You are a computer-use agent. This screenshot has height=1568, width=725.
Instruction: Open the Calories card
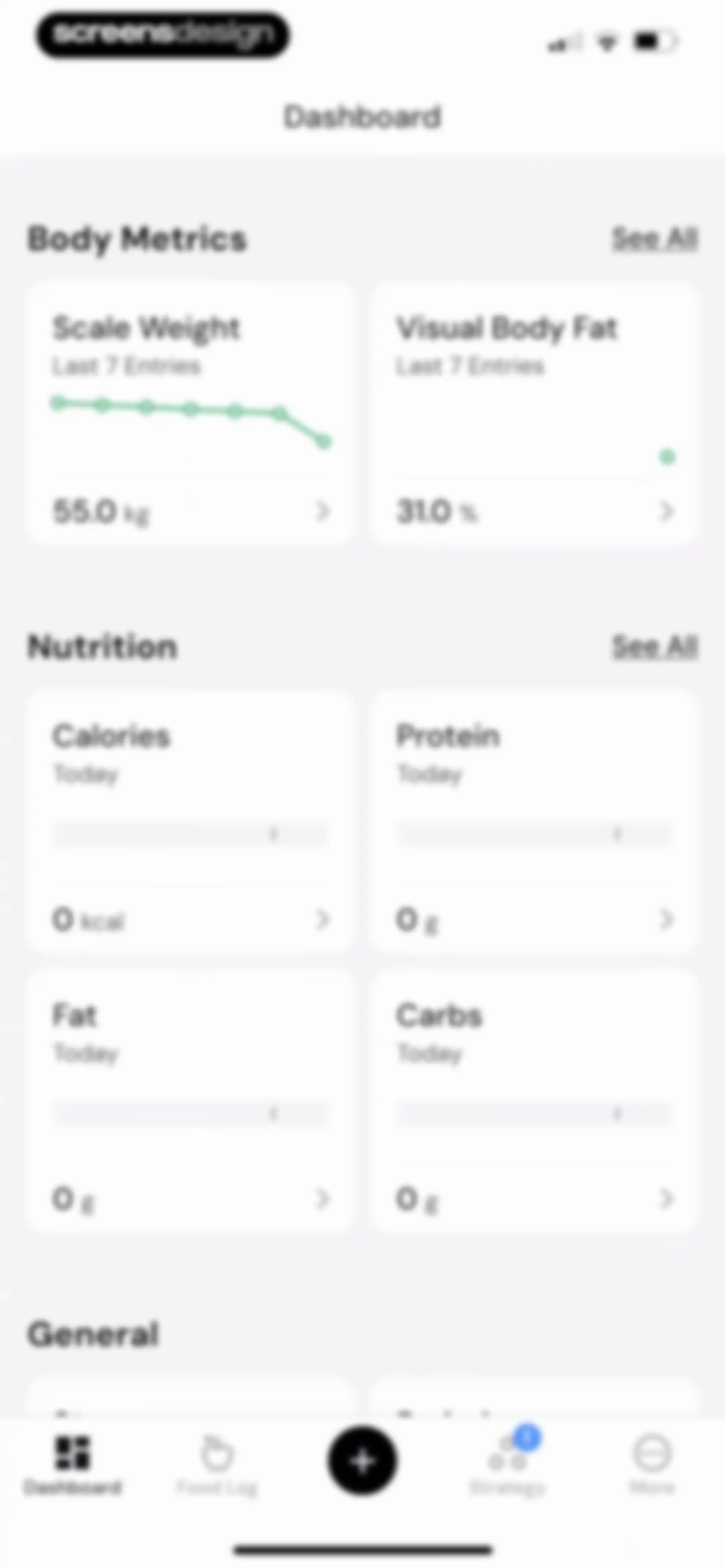pos(189,821)
